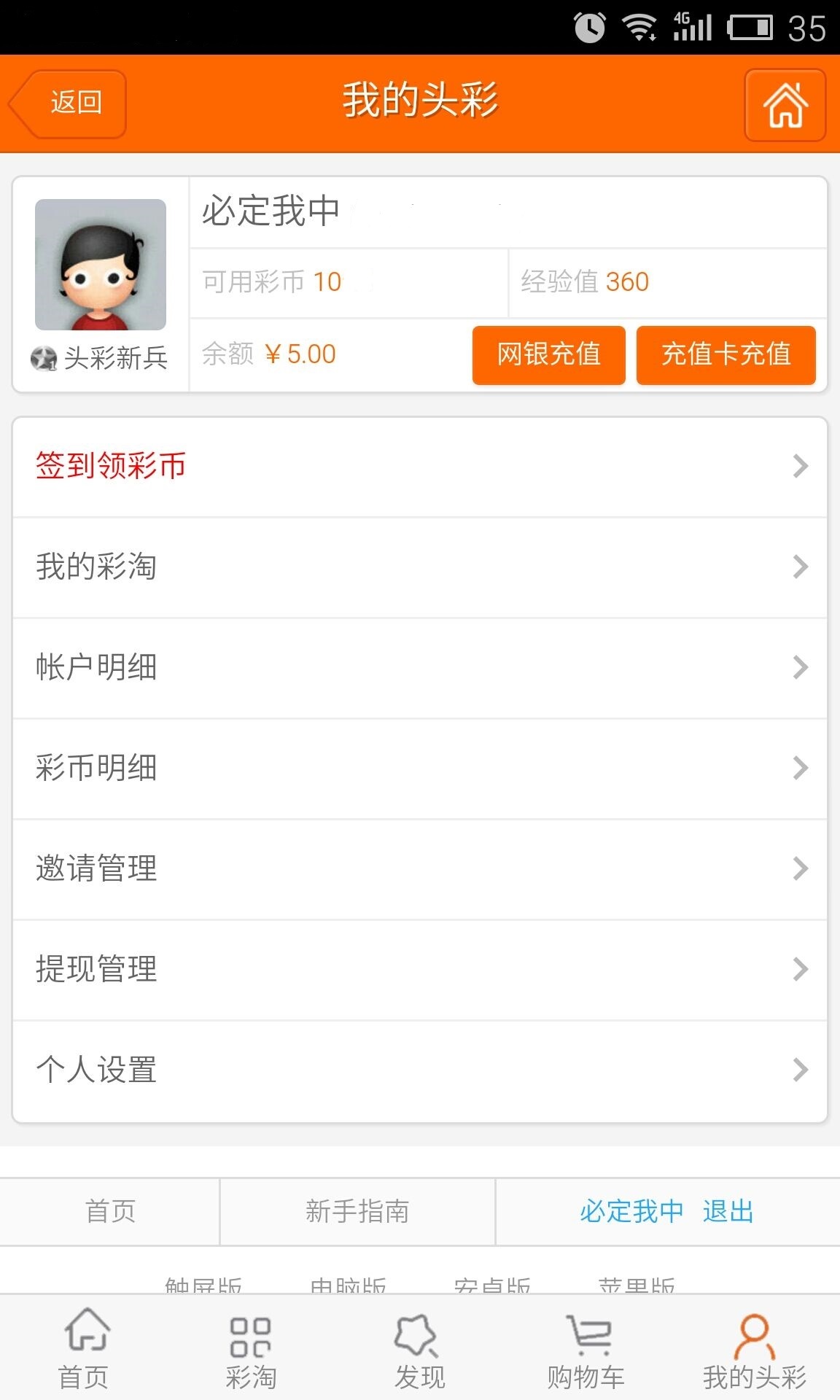
Task: Switch to the 彩淘 tab
Action: tap(251, 1352)
